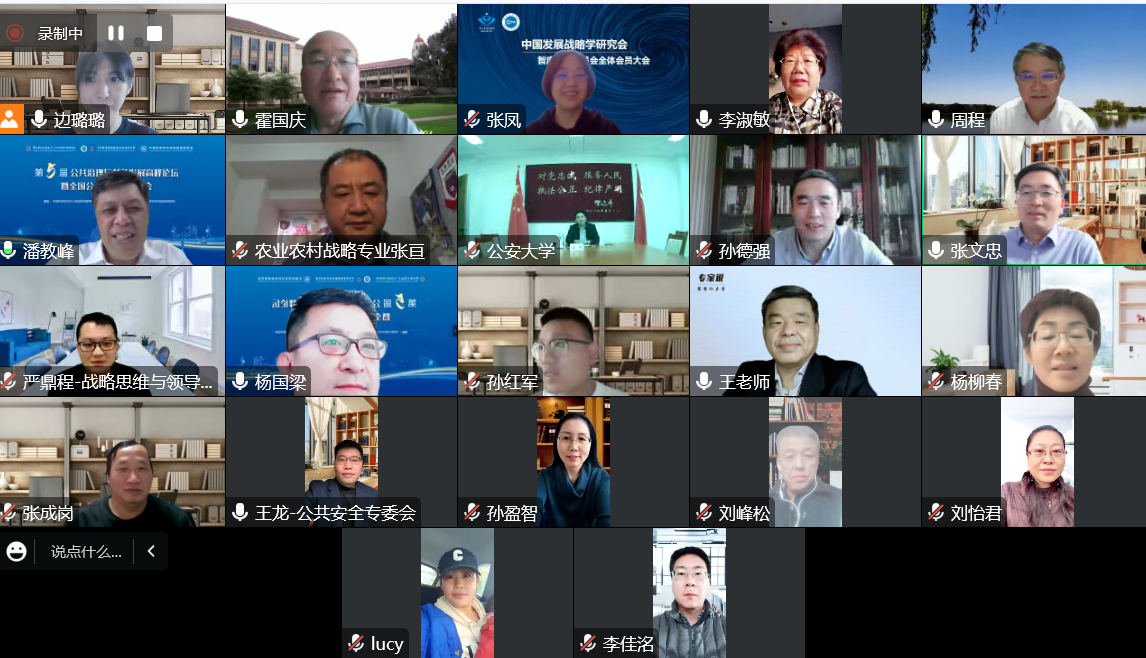Open 王老师's video tile

coord(805,331)
